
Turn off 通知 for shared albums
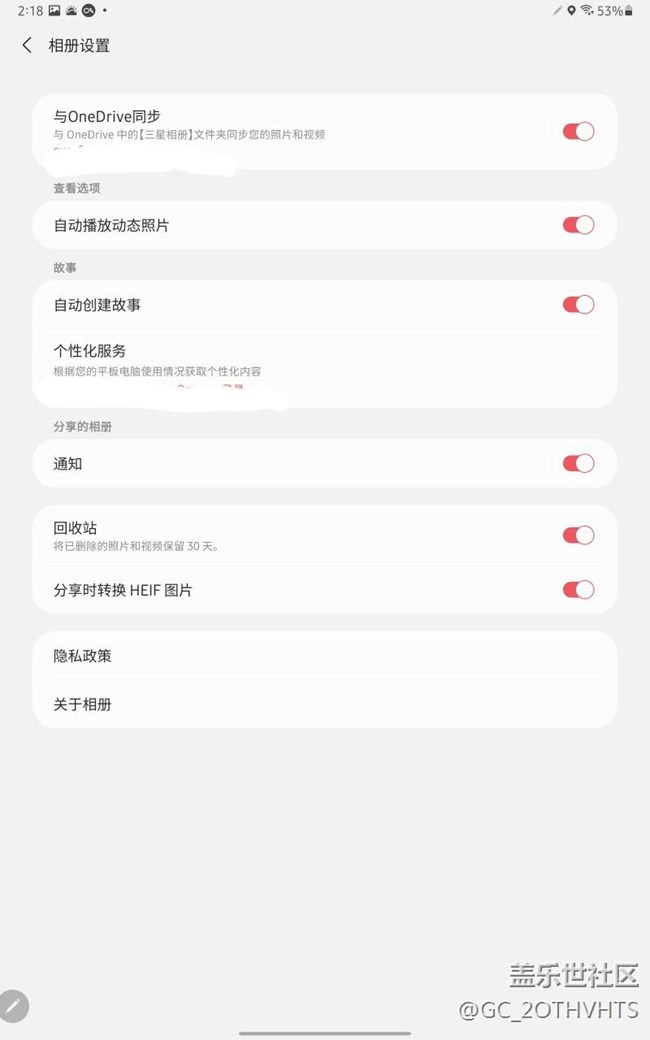pyautogui.click(x=578, y=463)
